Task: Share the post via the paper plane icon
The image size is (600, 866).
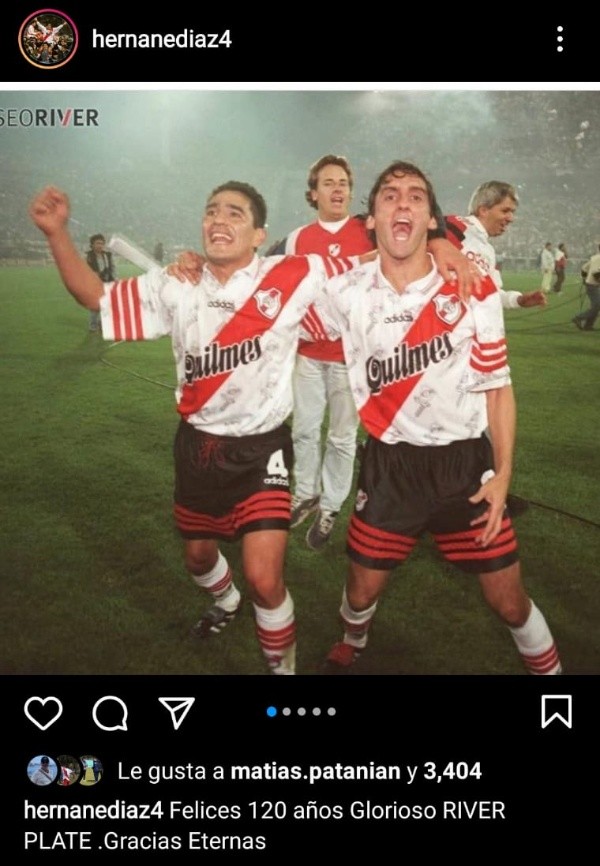Action: [177, 712]
